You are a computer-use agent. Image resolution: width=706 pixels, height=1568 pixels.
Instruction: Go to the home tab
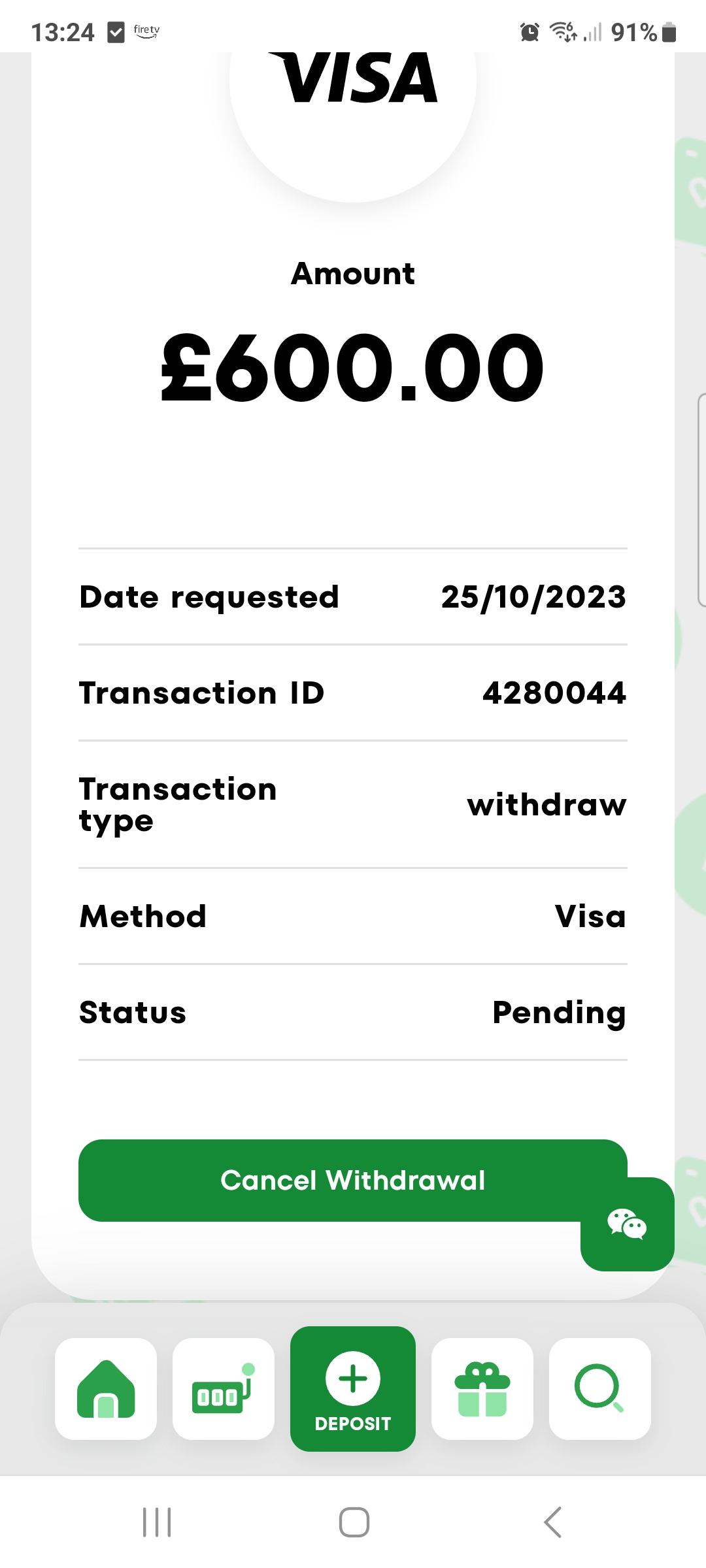click(x=106, y=1388)
